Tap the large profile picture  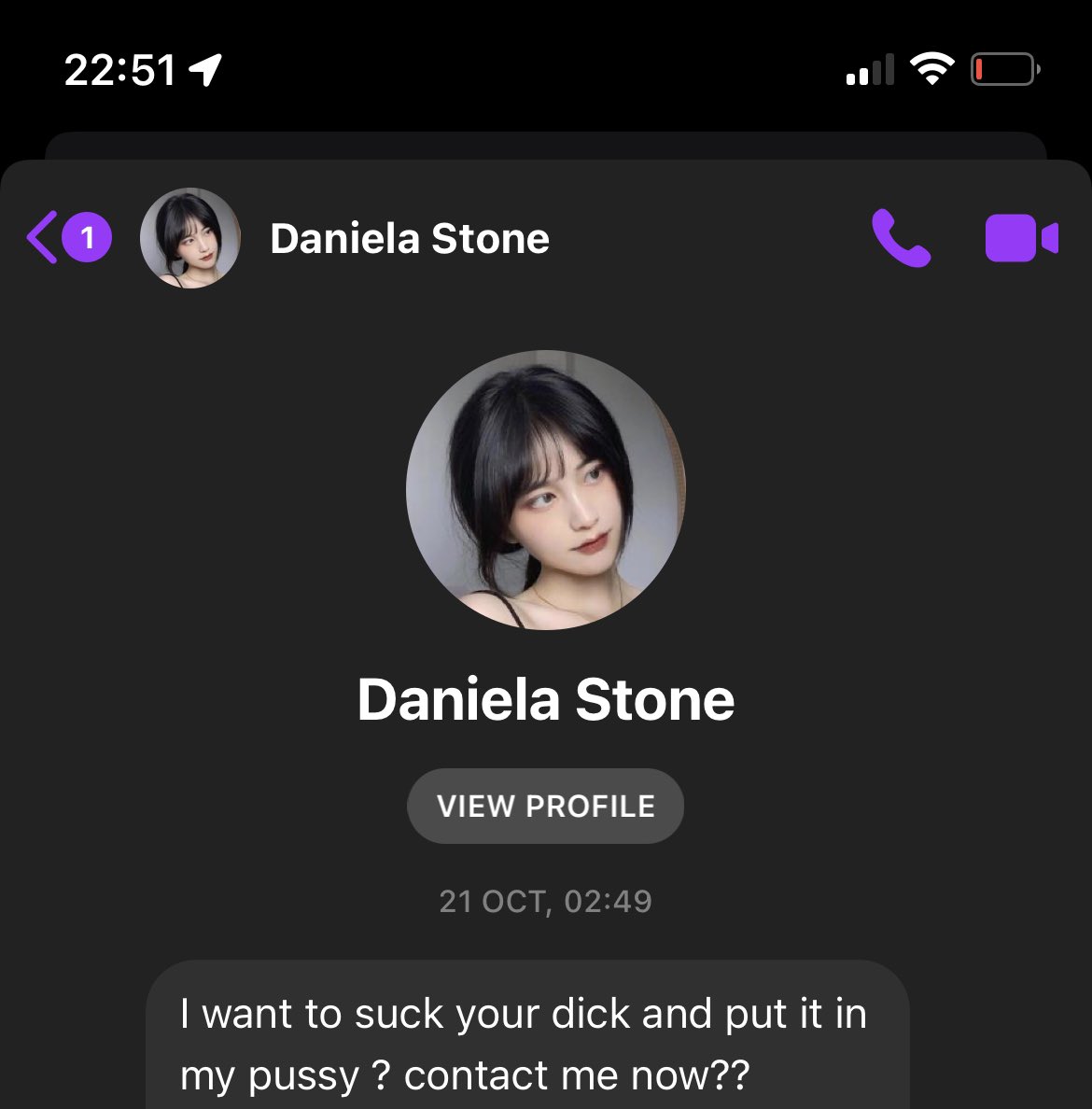tap(545, 490)
